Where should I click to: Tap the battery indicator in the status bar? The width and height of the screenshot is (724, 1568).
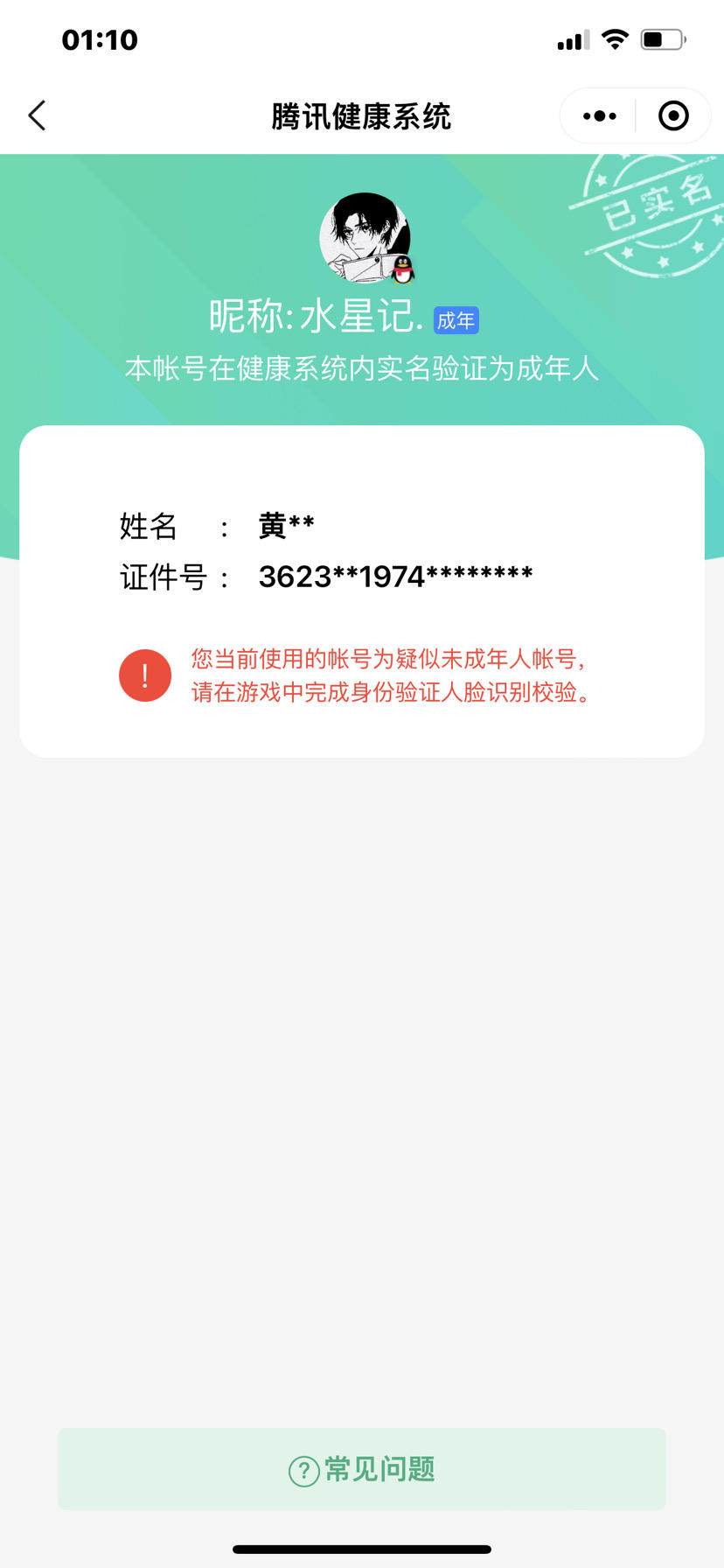coord(660,39)
